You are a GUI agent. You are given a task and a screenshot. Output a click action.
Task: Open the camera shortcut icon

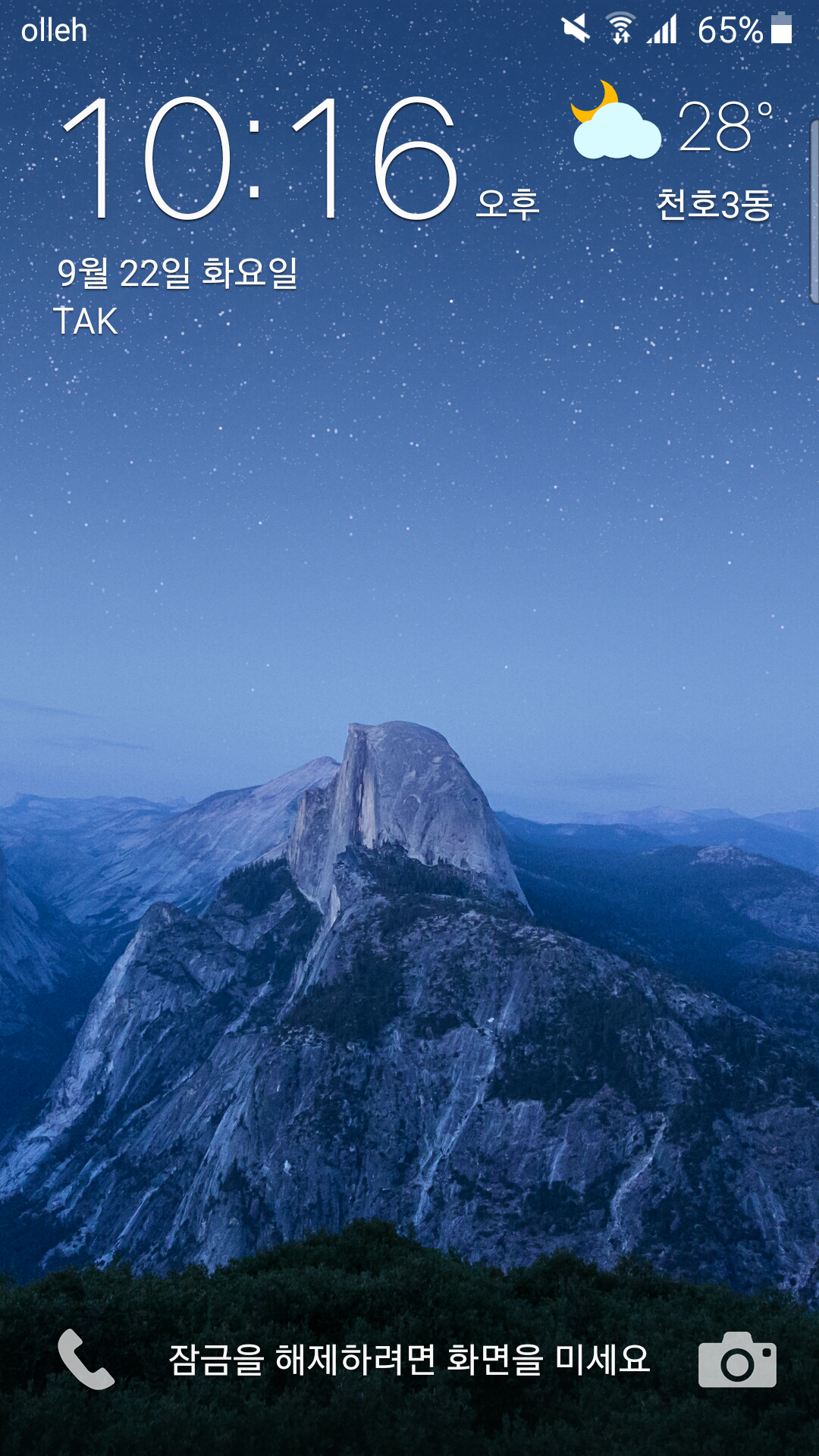[x=736, y=1360]
